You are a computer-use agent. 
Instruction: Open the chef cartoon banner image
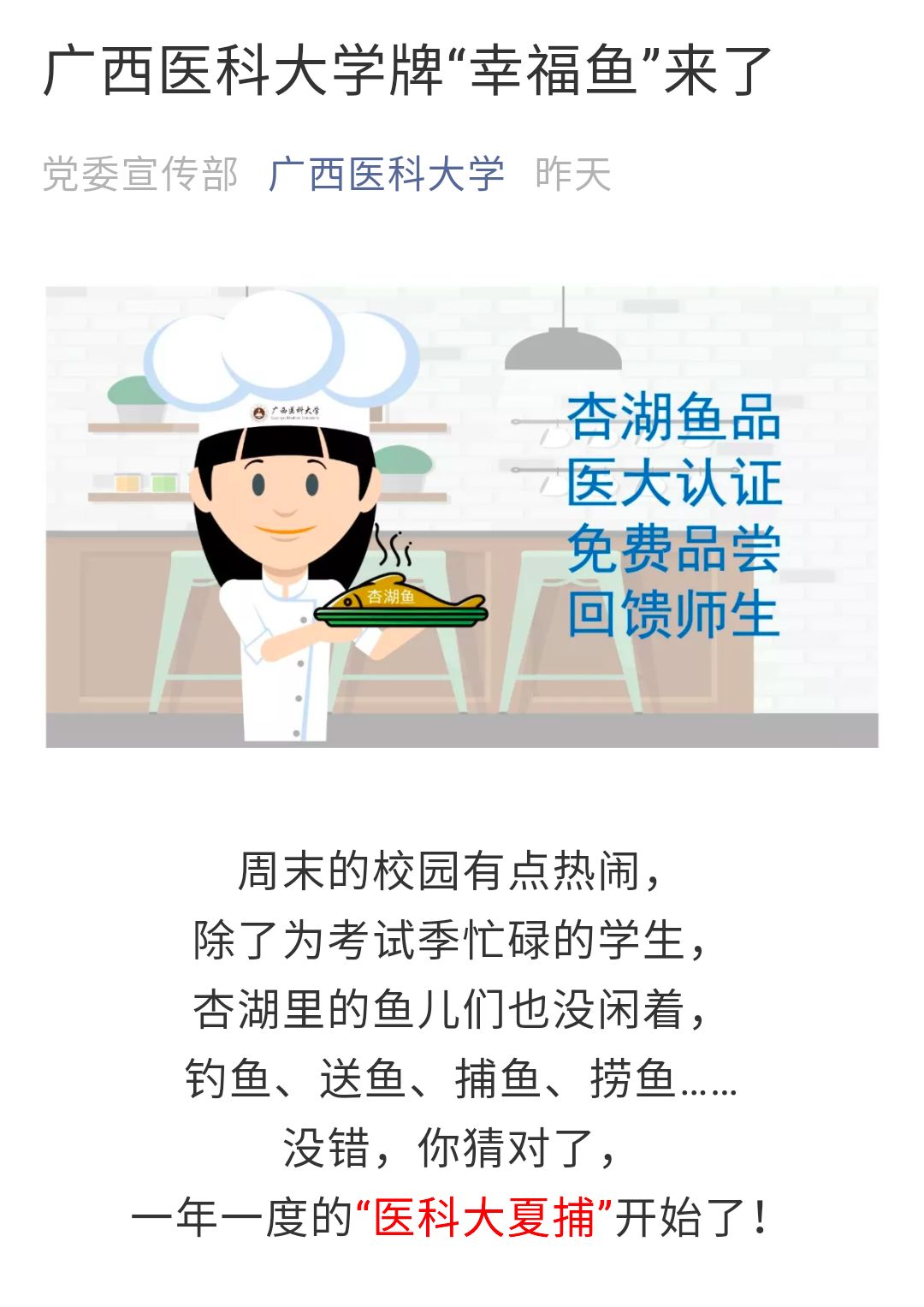[x=462, y=516]
